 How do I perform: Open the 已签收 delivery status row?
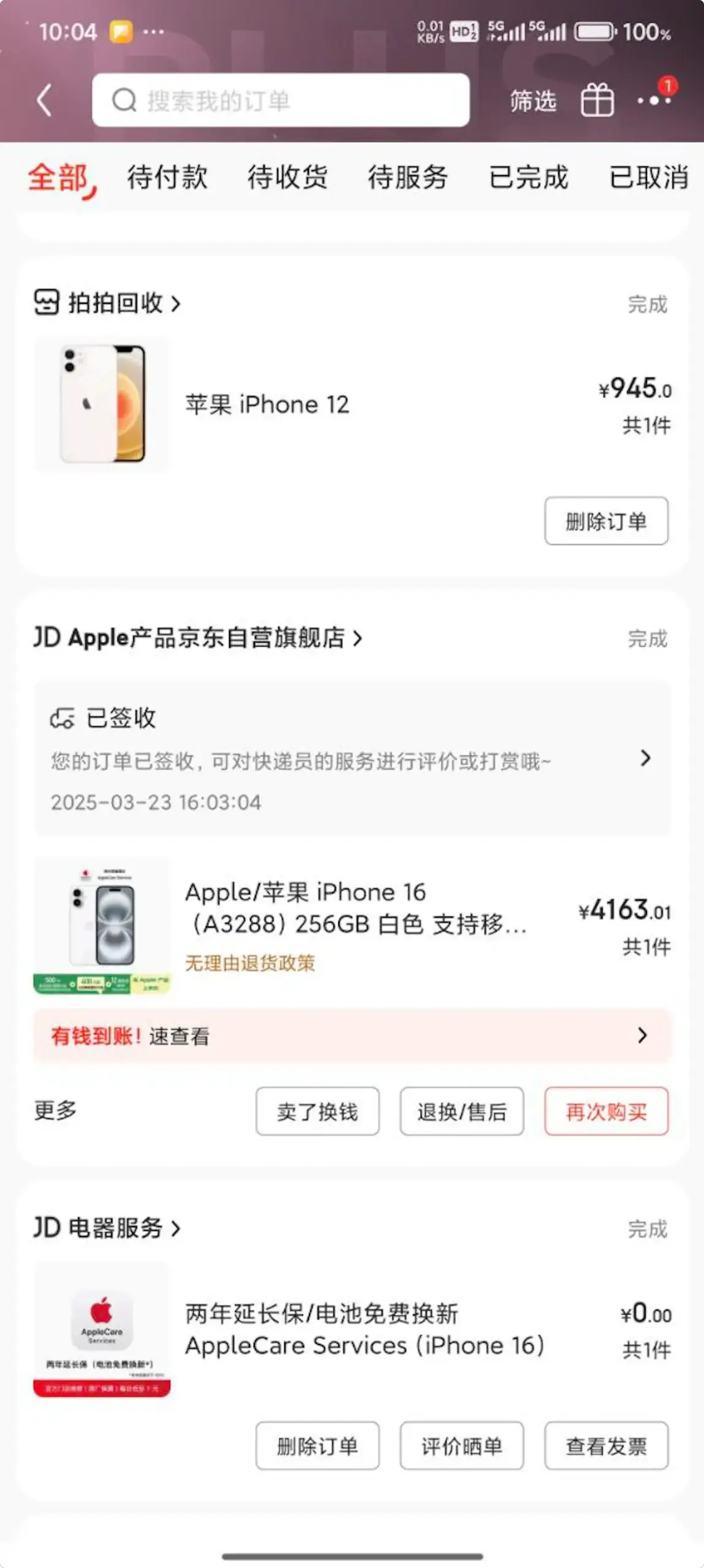point(352,758)
